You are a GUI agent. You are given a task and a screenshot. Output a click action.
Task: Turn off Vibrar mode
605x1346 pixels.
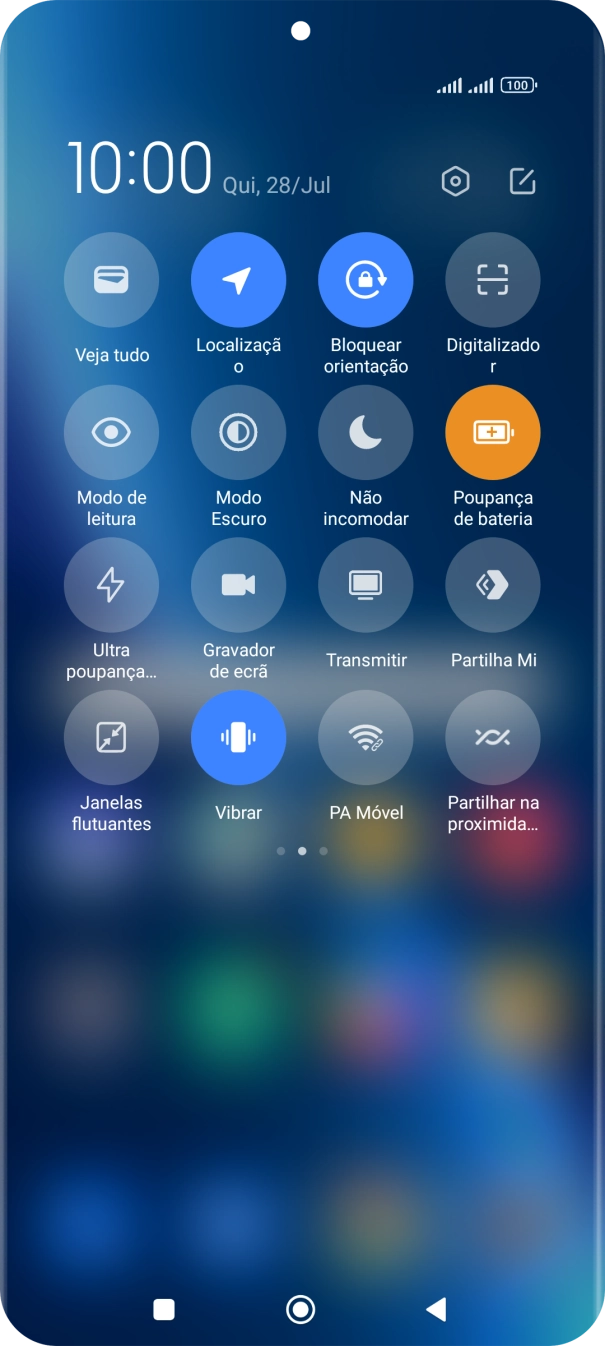click(238, 737)
